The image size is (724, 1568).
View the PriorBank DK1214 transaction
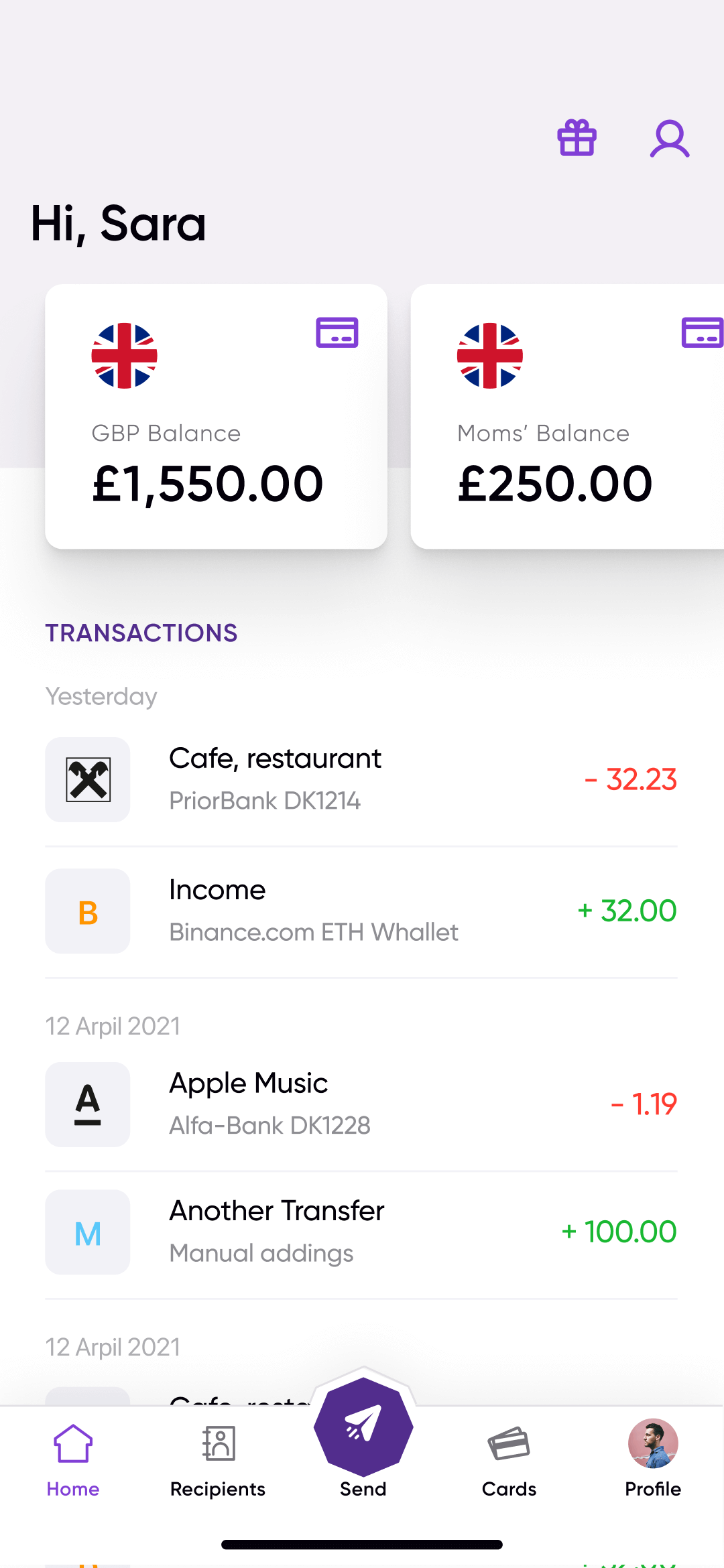[361, 779]
